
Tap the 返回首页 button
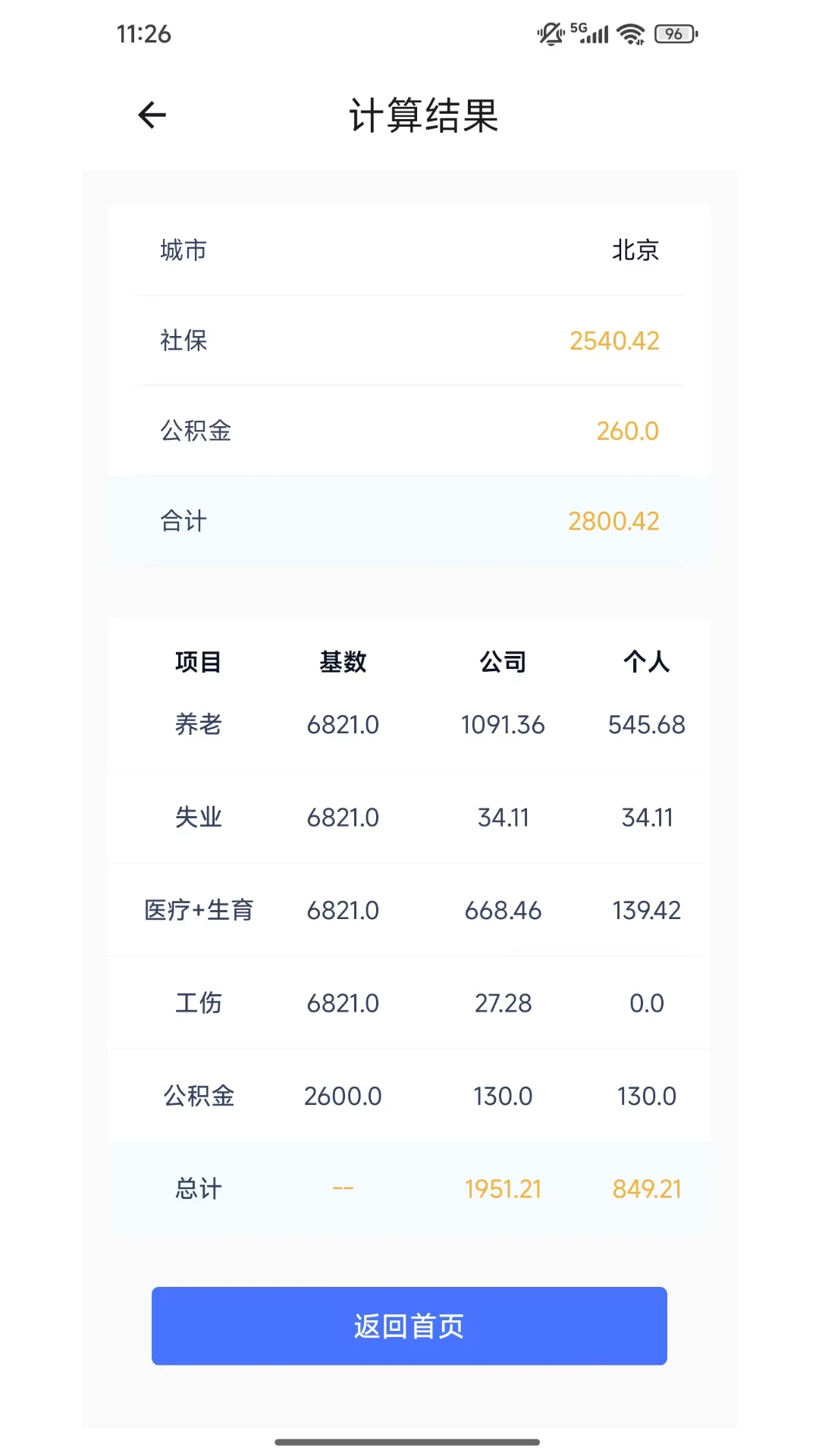tap(409, 1326)
